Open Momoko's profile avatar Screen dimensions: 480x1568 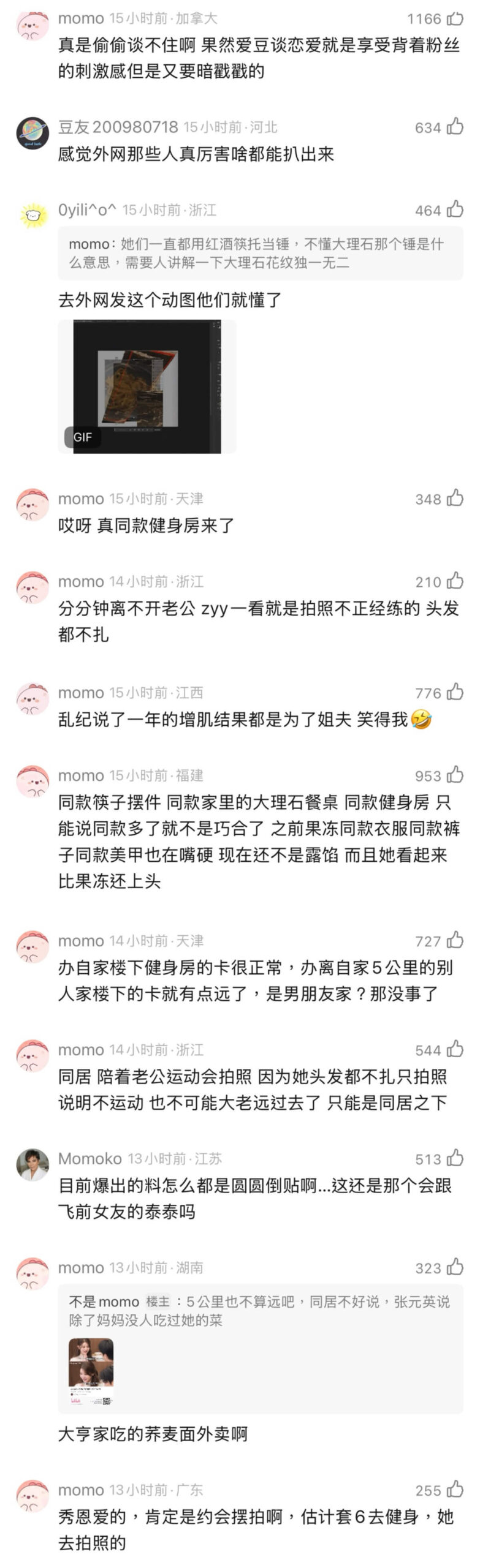tap(32, 1164)
